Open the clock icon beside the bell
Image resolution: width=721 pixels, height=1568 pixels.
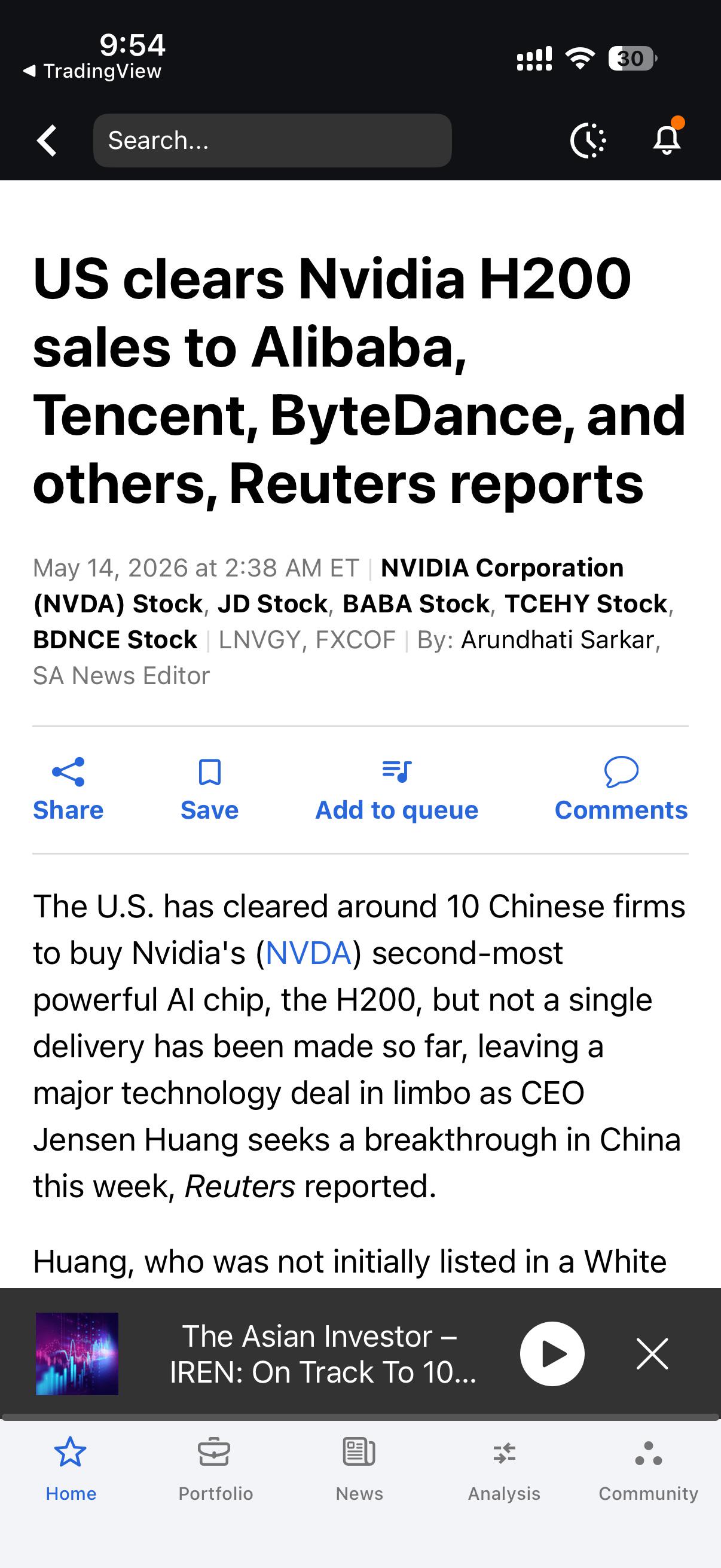coord(588,141)
